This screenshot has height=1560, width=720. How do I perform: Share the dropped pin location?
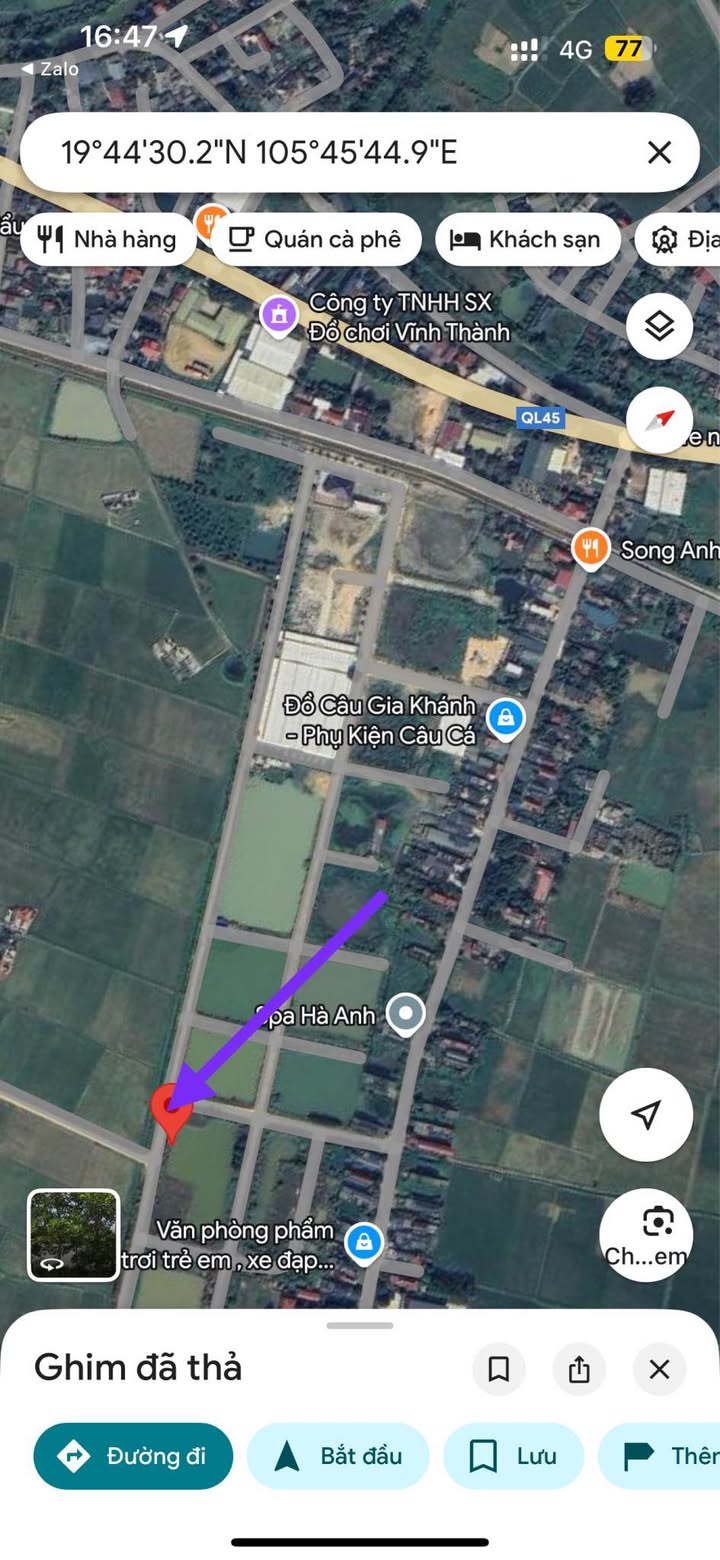[579, 1369]
